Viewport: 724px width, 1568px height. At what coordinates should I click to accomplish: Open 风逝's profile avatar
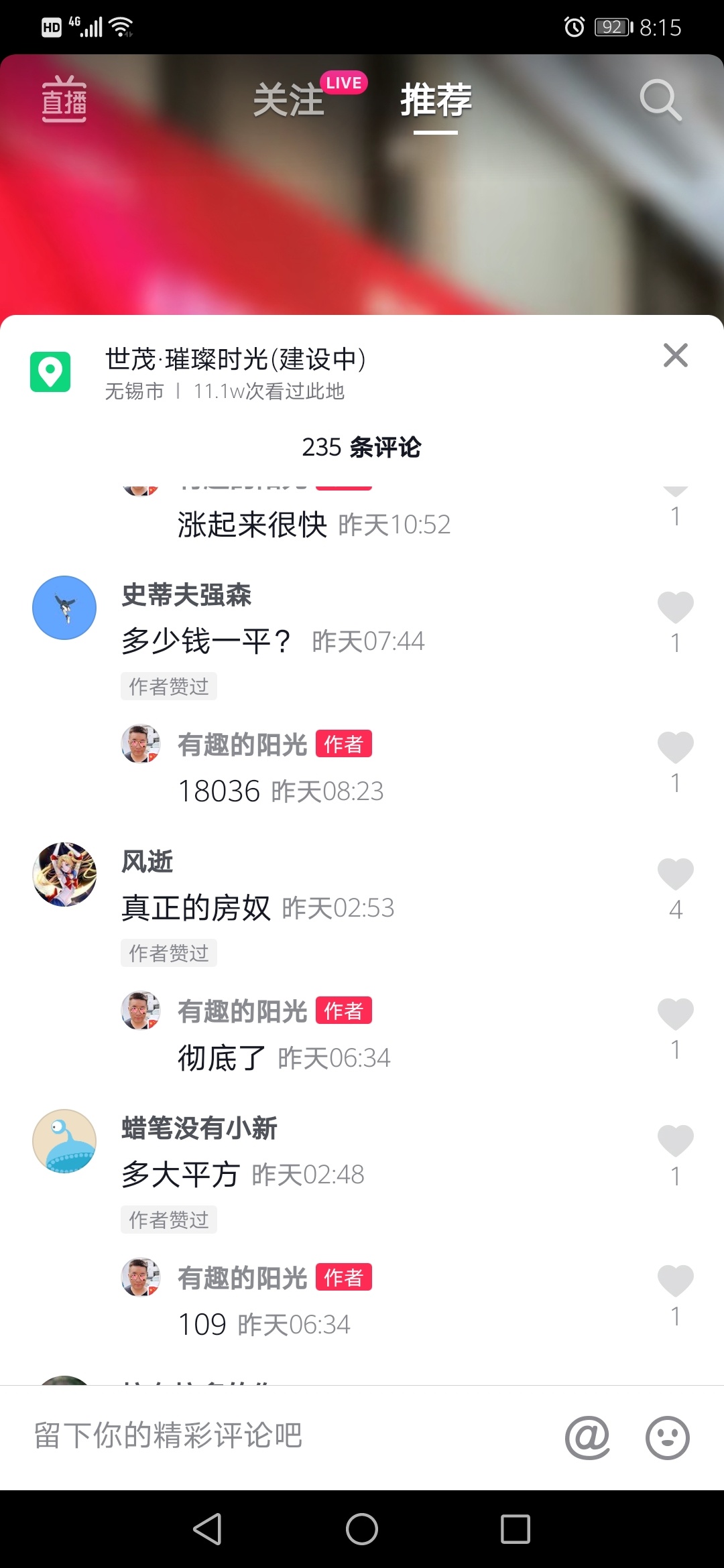click(x=64, y=874)
